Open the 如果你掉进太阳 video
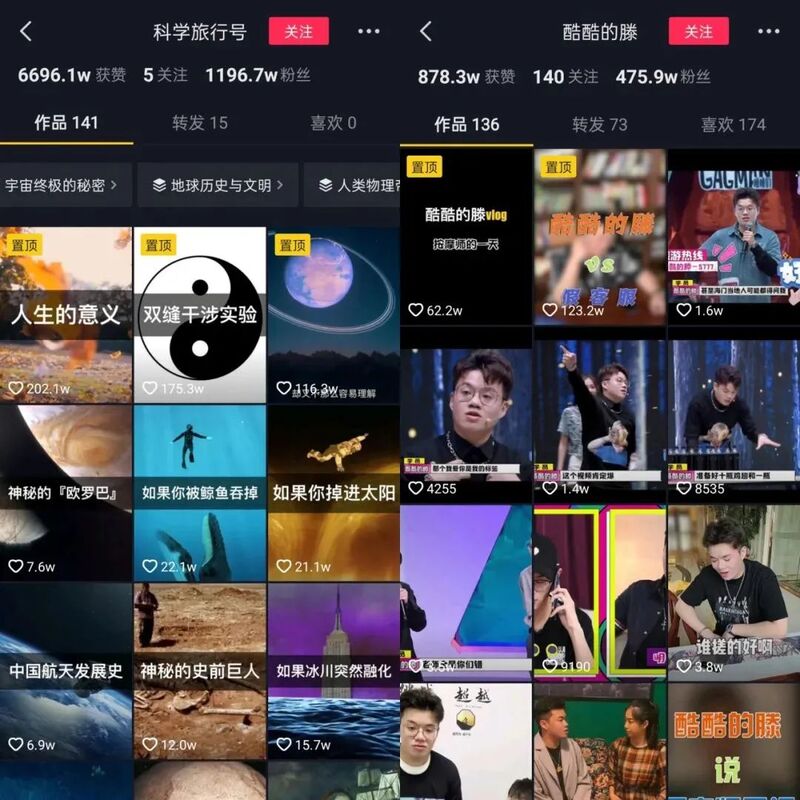 (x=334, y=493)
